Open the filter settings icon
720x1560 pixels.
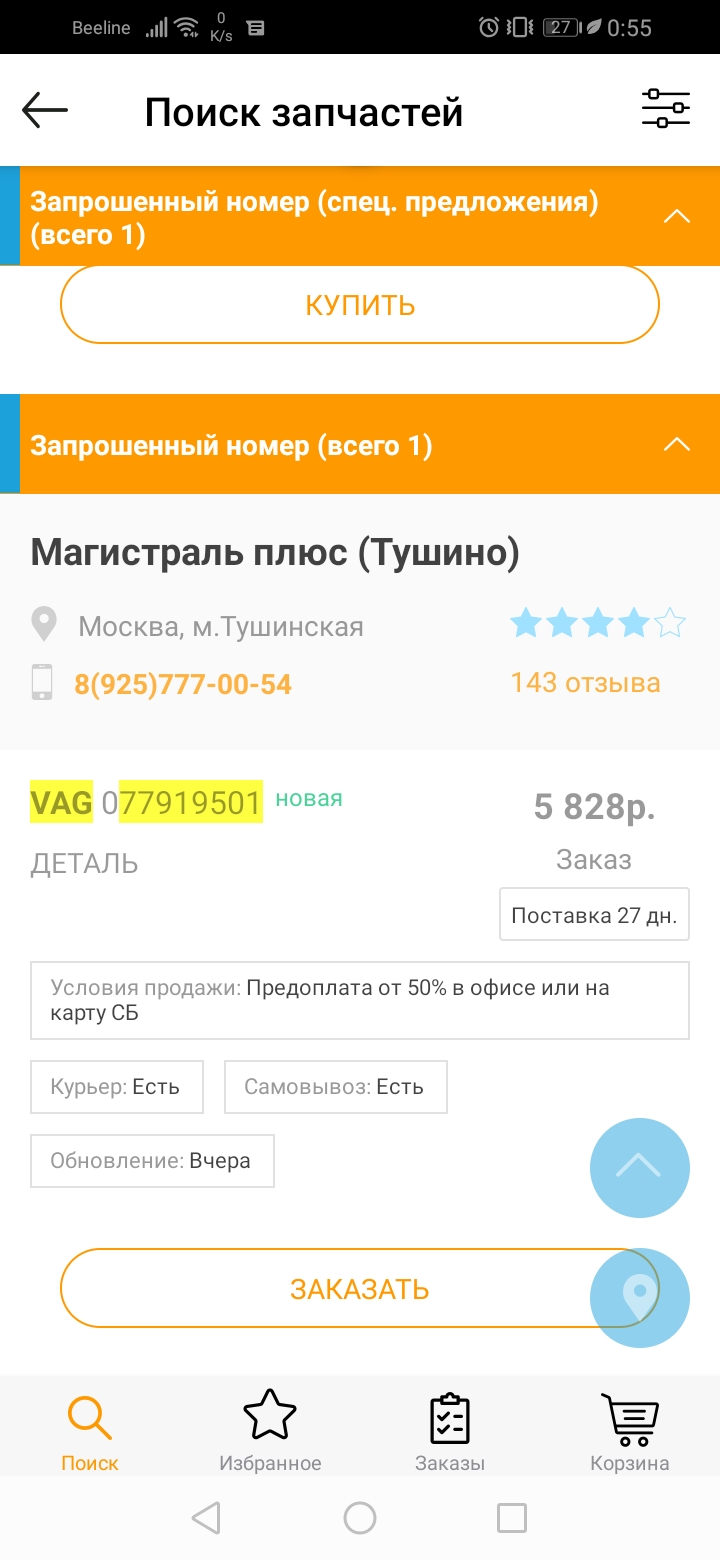pos(665,109)
